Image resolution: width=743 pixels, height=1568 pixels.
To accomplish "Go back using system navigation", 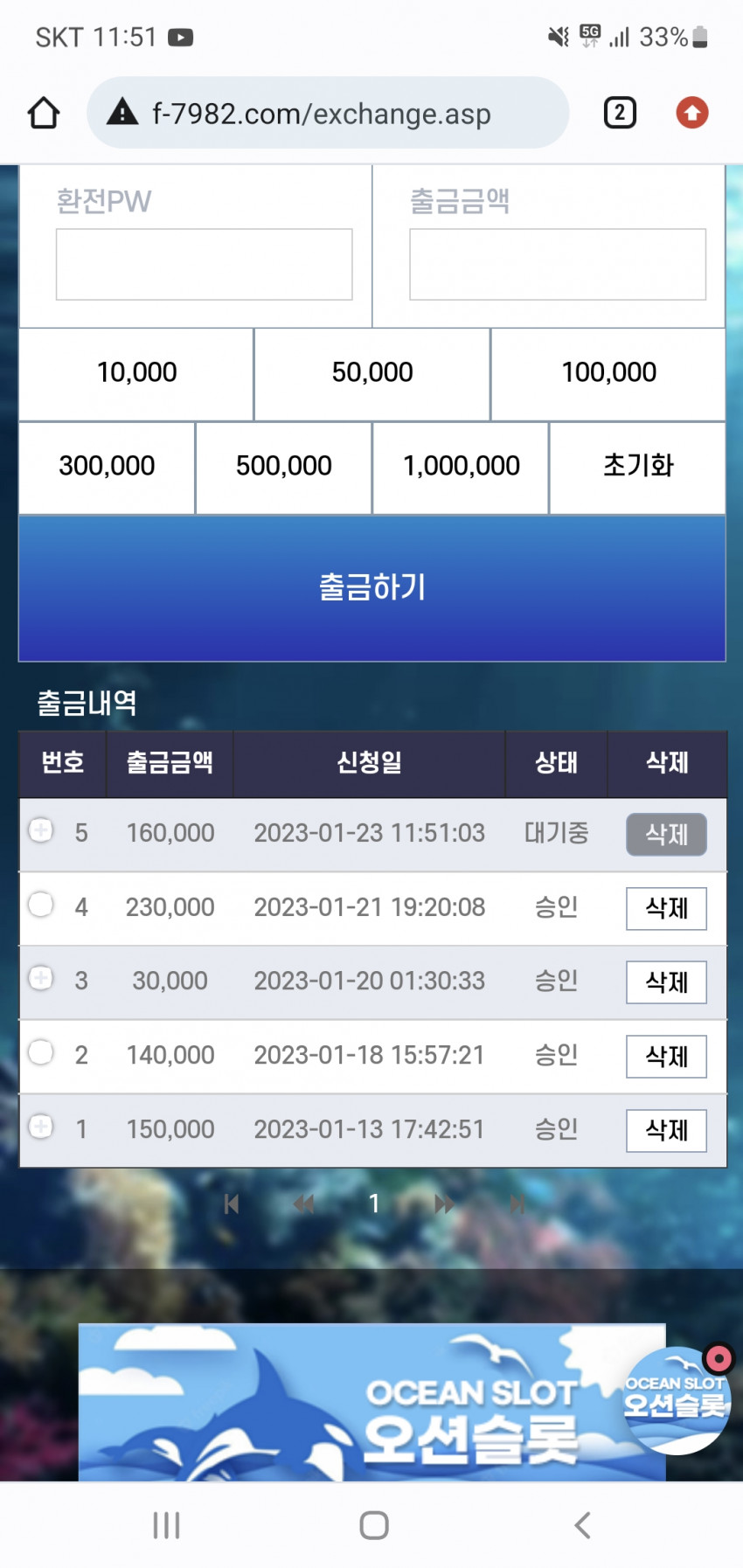I will [582, 1525].
